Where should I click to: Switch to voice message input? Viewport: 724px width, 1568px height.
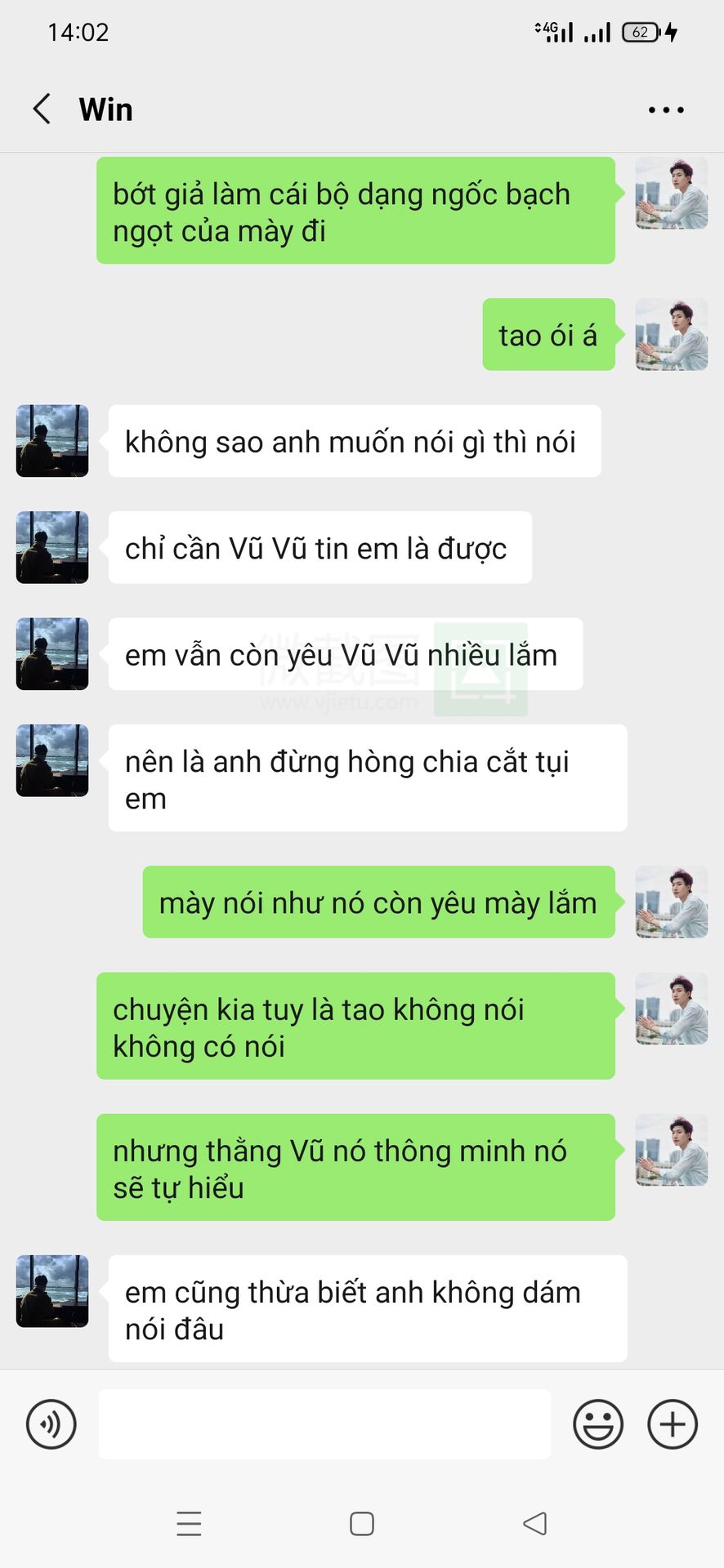coord(51,1424)
